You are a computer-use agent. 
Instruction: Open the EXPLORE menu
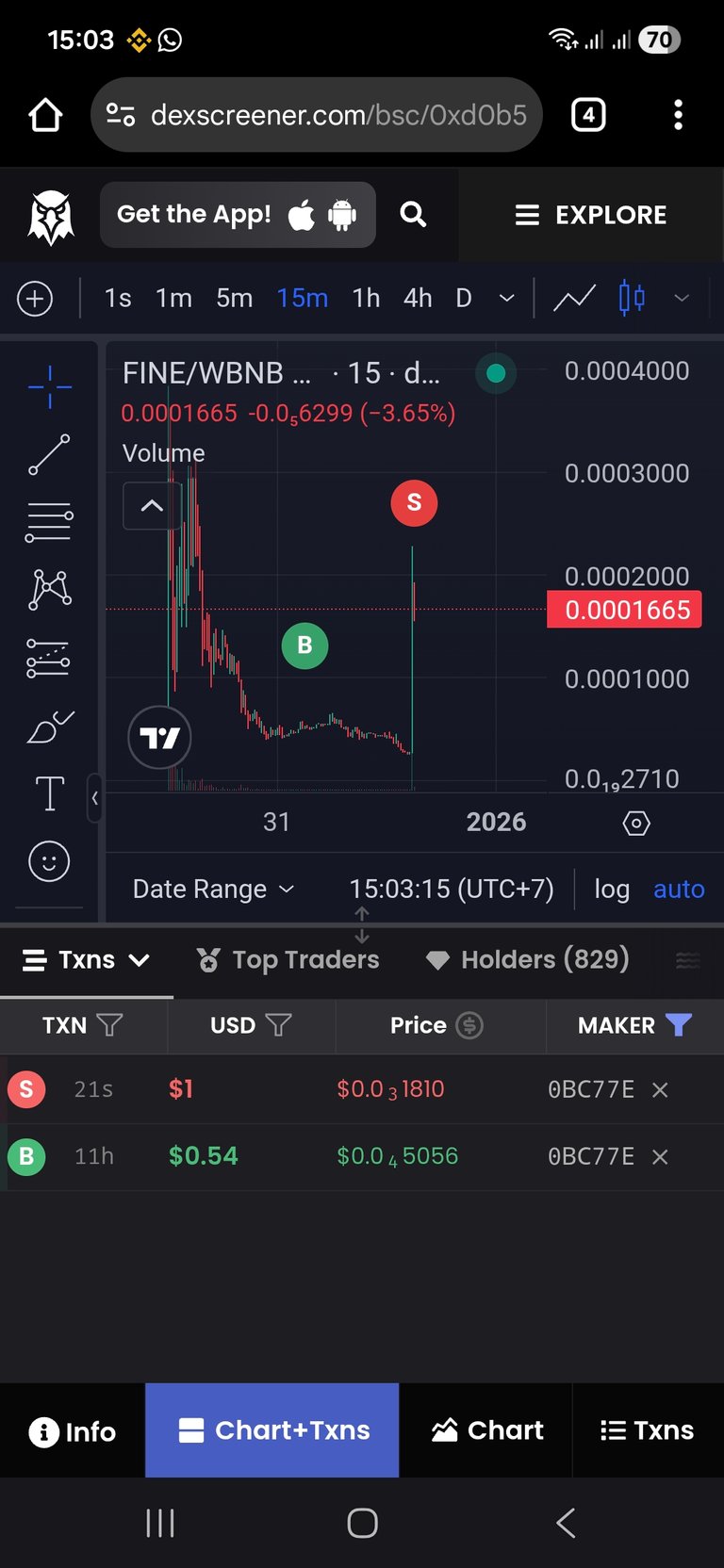(x=591, y=215)
